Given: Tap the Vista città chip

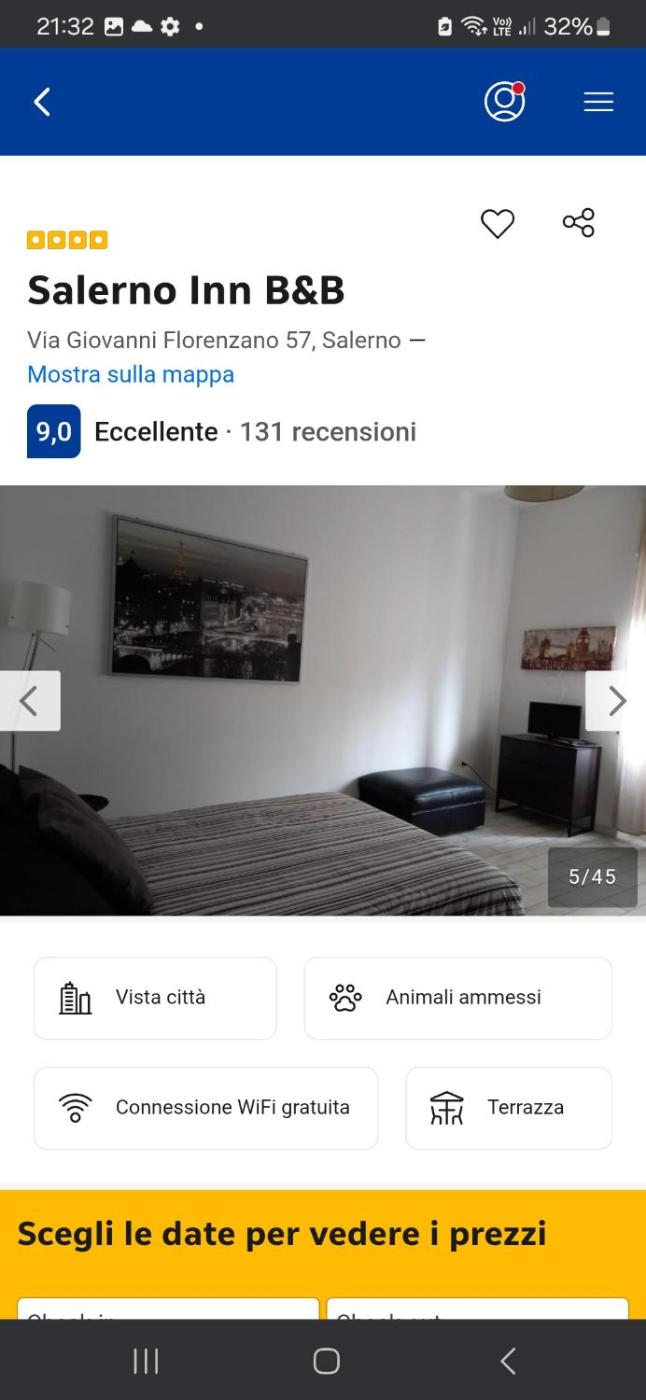Looking at the screenshot, I should tap(155, 998).
